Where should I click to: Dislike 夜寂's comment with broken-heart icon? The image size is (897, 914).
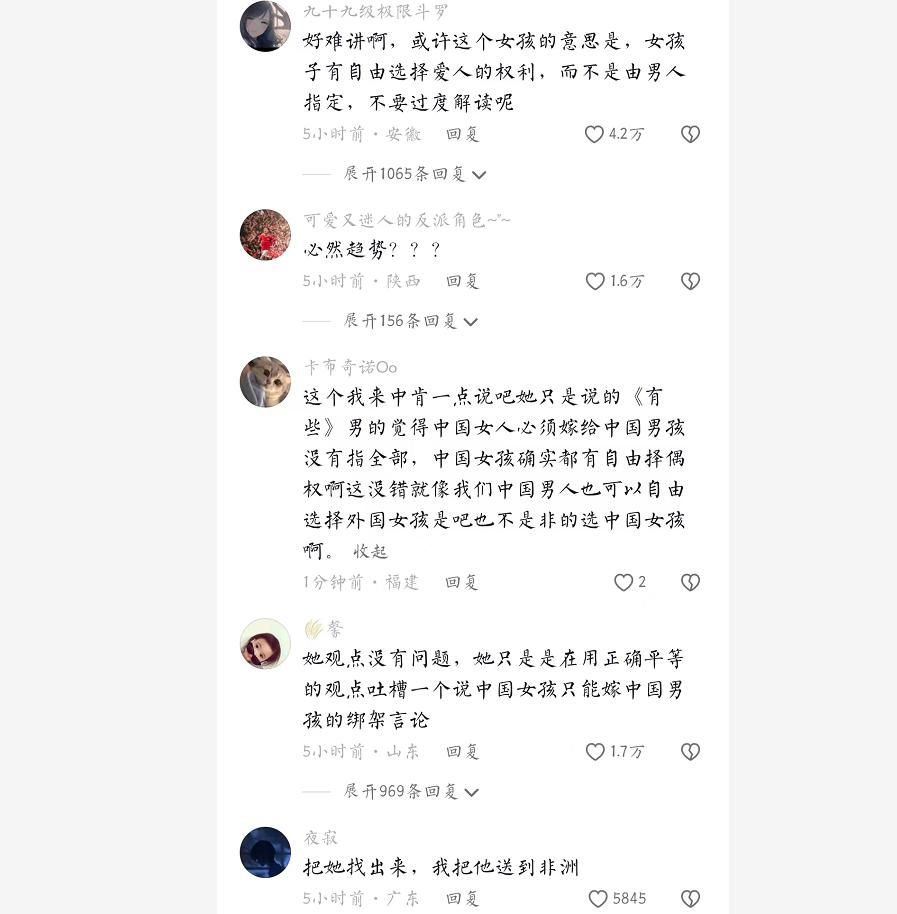[690, 898]
